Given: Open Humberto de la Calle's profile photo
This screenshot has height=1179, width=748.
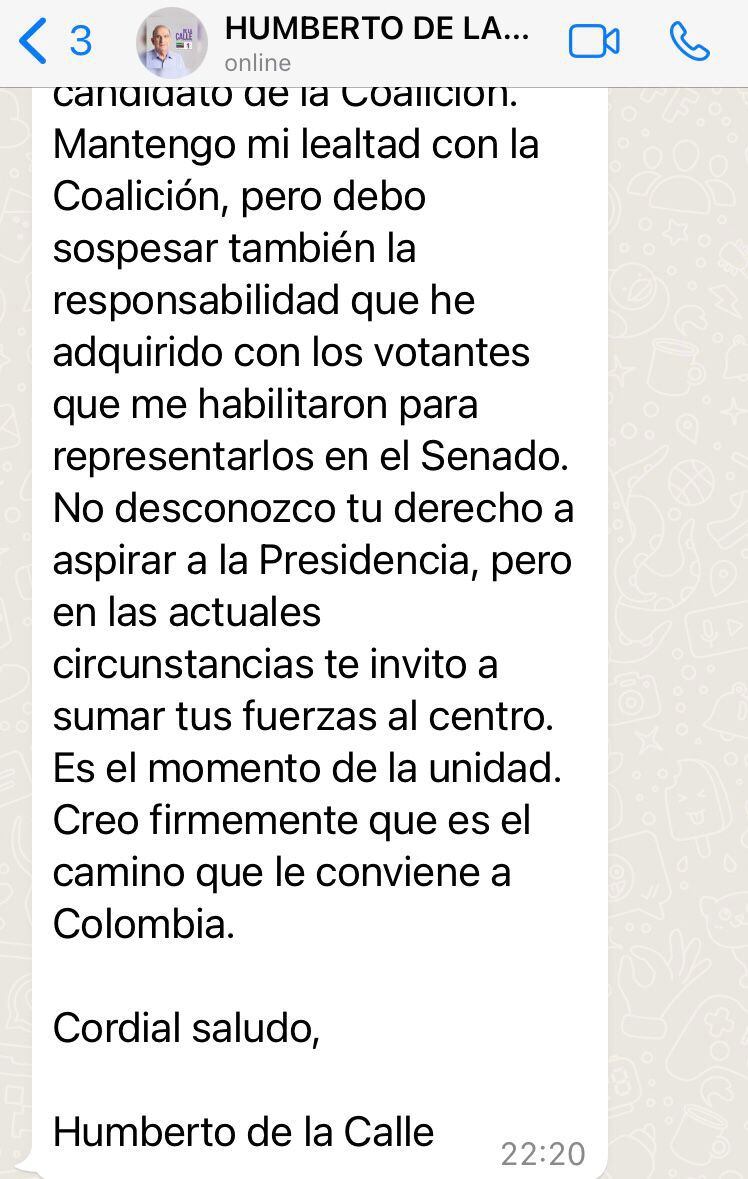Looking at the screenshot, I should pos(172,42).
